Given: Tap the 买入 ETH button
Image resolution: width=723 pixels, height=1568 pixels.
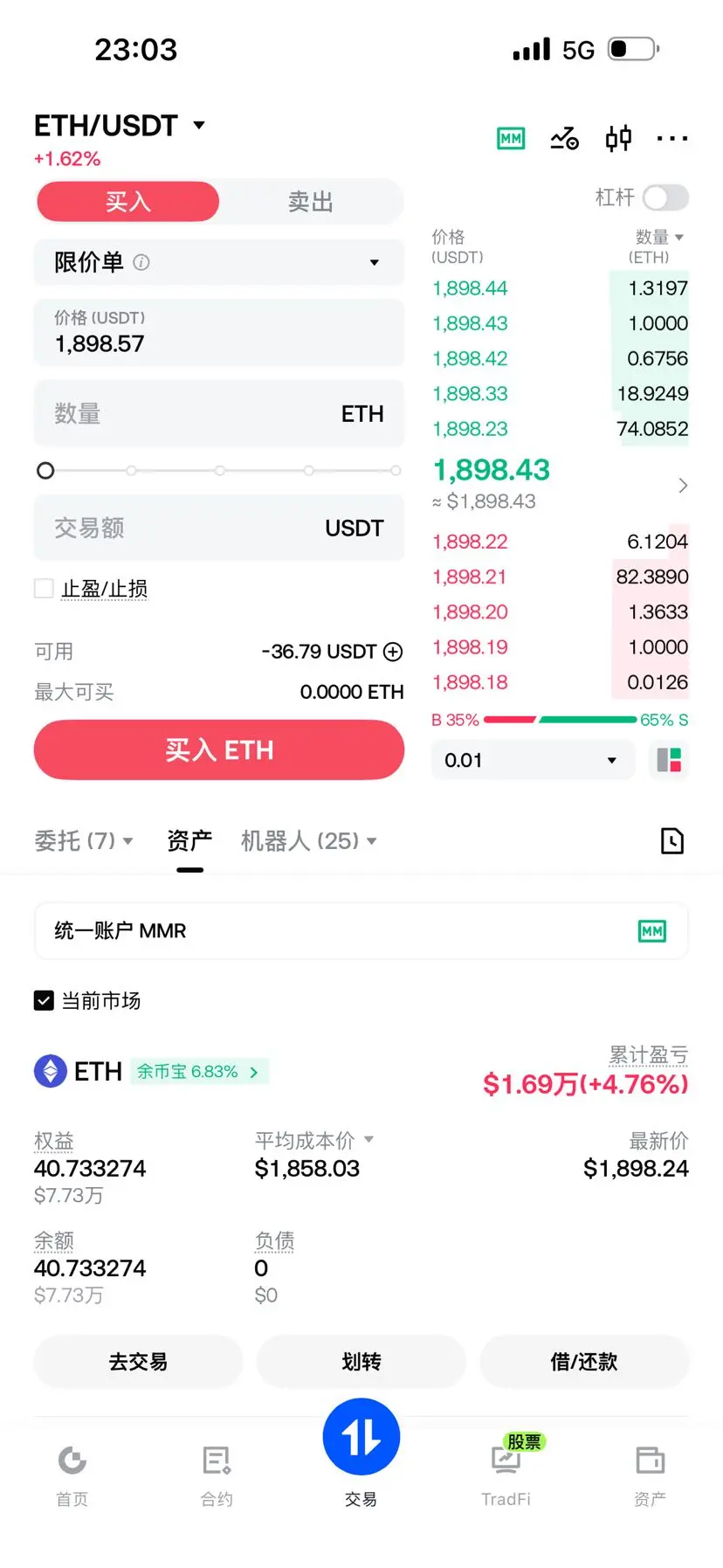Looking at the screenshot, I should pos(219,749).
